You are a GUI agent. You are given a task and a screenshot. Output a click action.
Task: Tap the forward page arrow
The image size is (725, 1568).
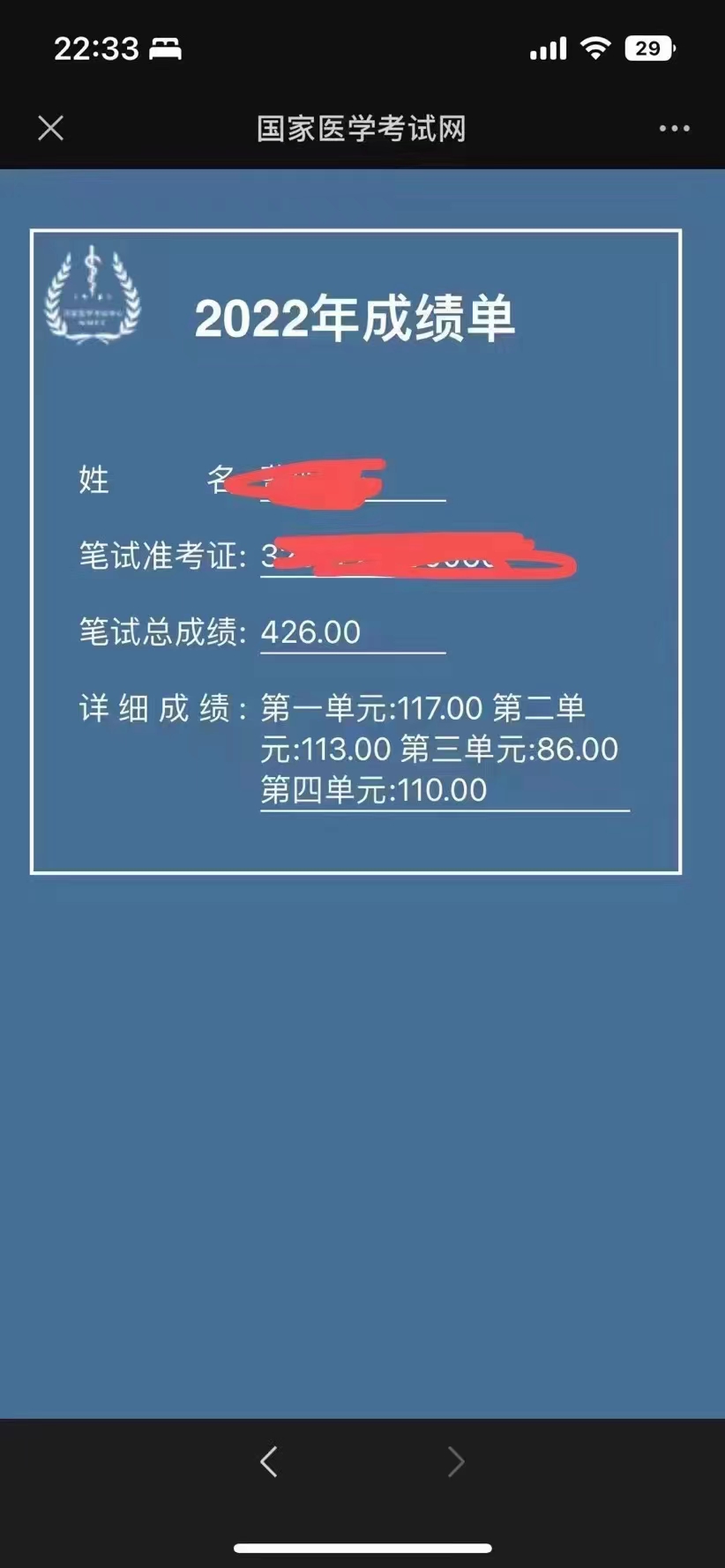tap(455, 1461)
